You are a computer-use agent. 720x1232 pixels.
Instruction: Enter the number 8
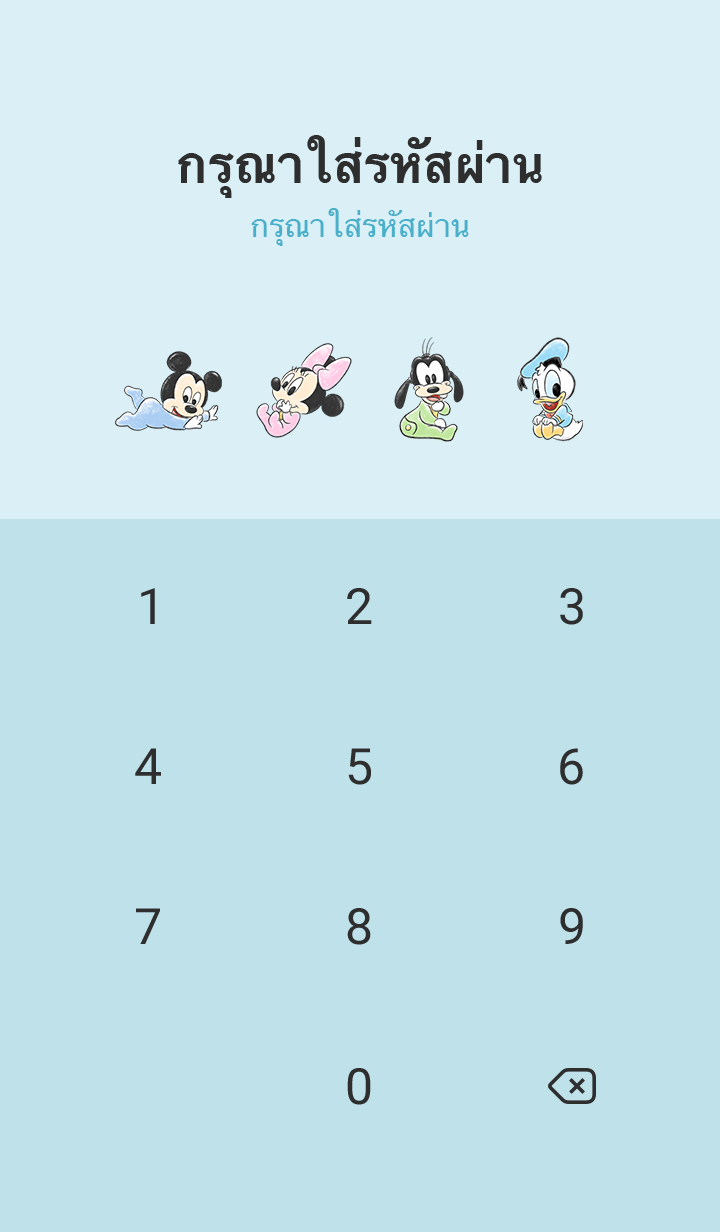(359, 927)
